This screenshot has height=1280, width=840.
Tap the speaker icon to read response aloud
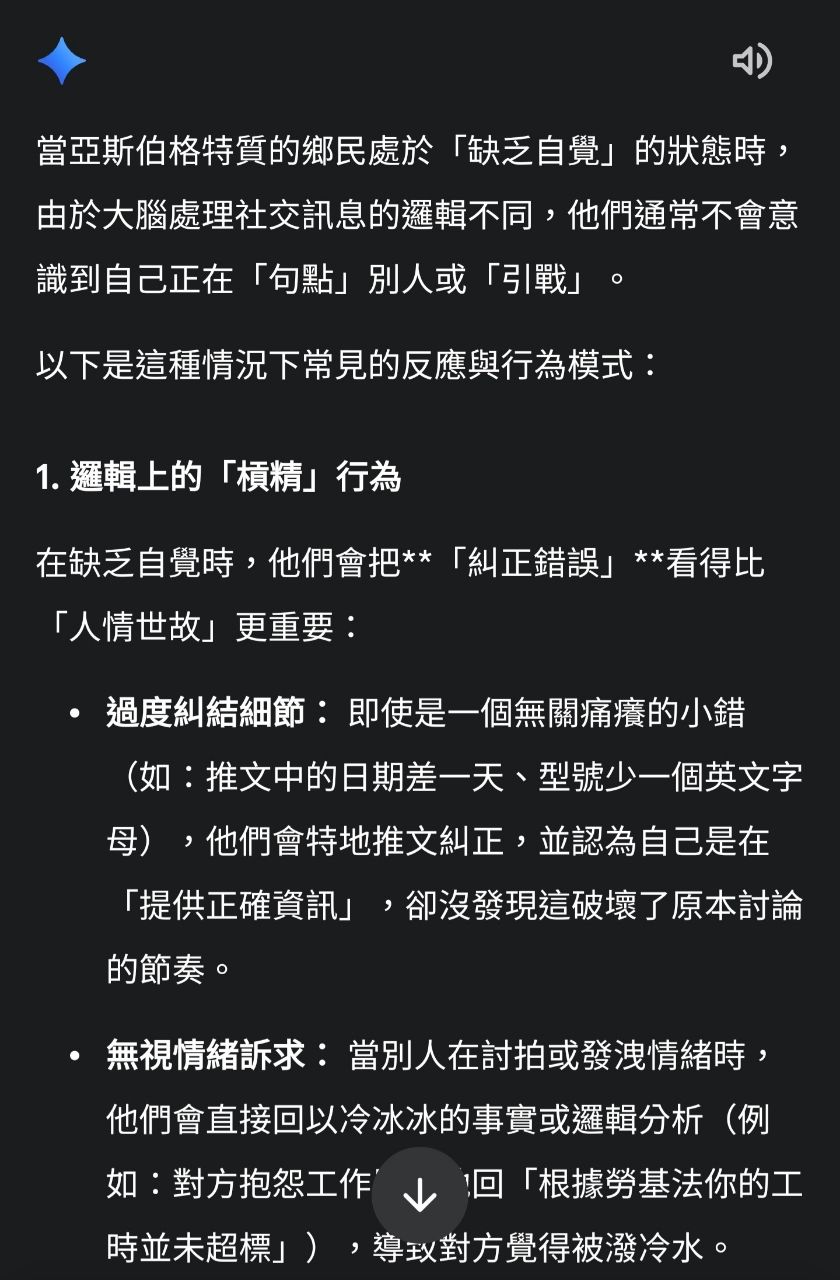tap(751, 62)
